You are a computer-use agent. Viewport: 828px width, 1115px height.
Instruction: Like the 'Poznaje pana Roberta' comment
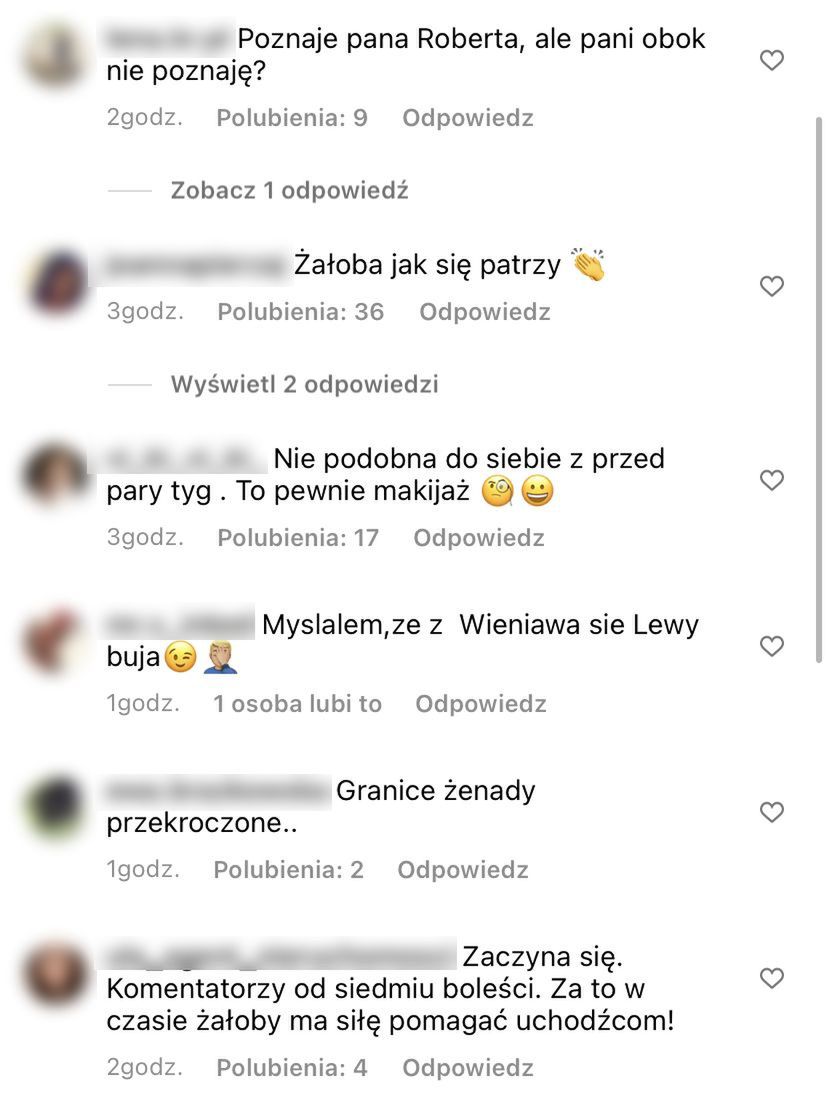tap(771, 61)
